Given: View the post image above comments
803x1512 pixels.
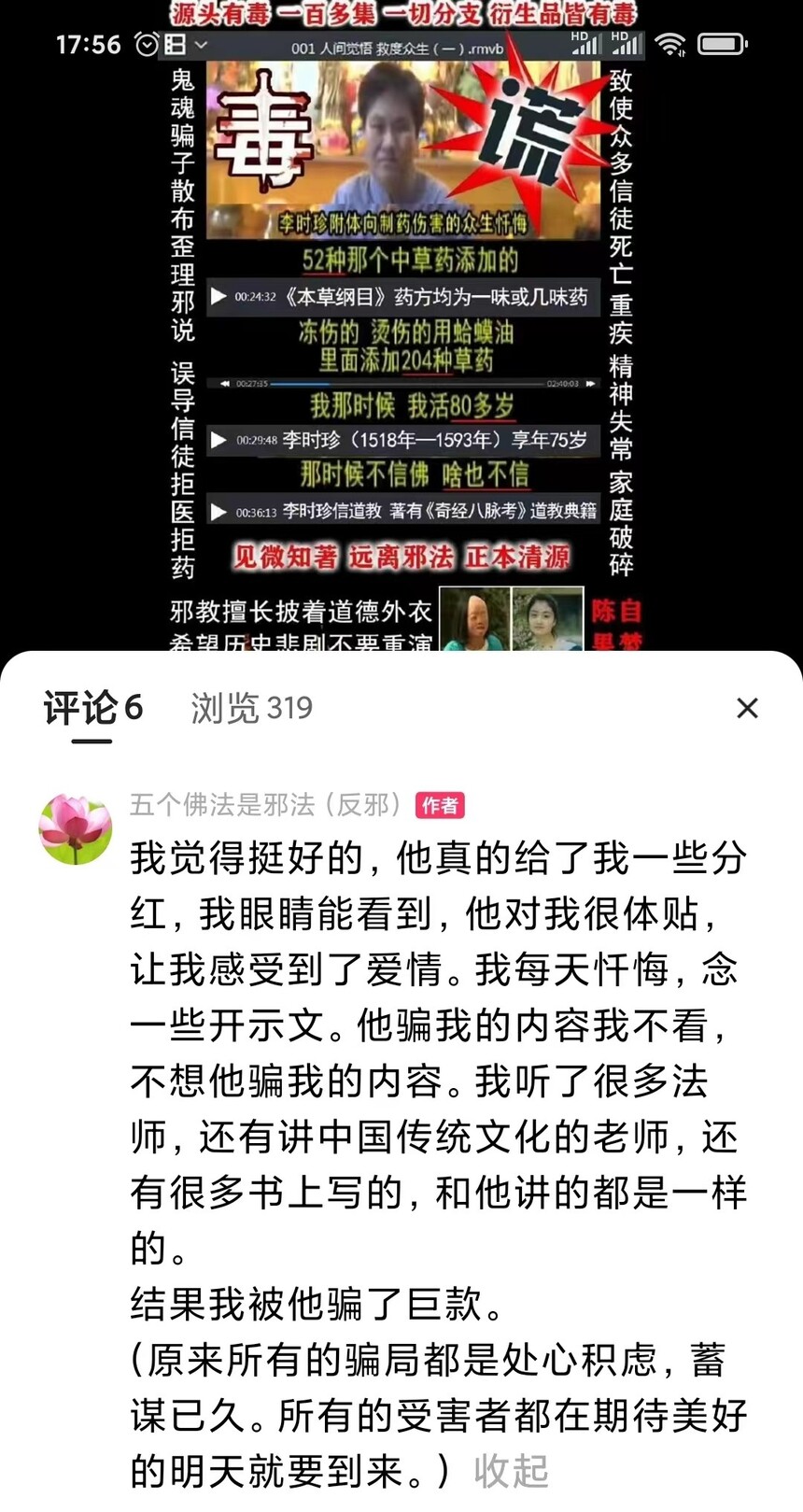Looking at the screenshot, I should pos(401,327).
